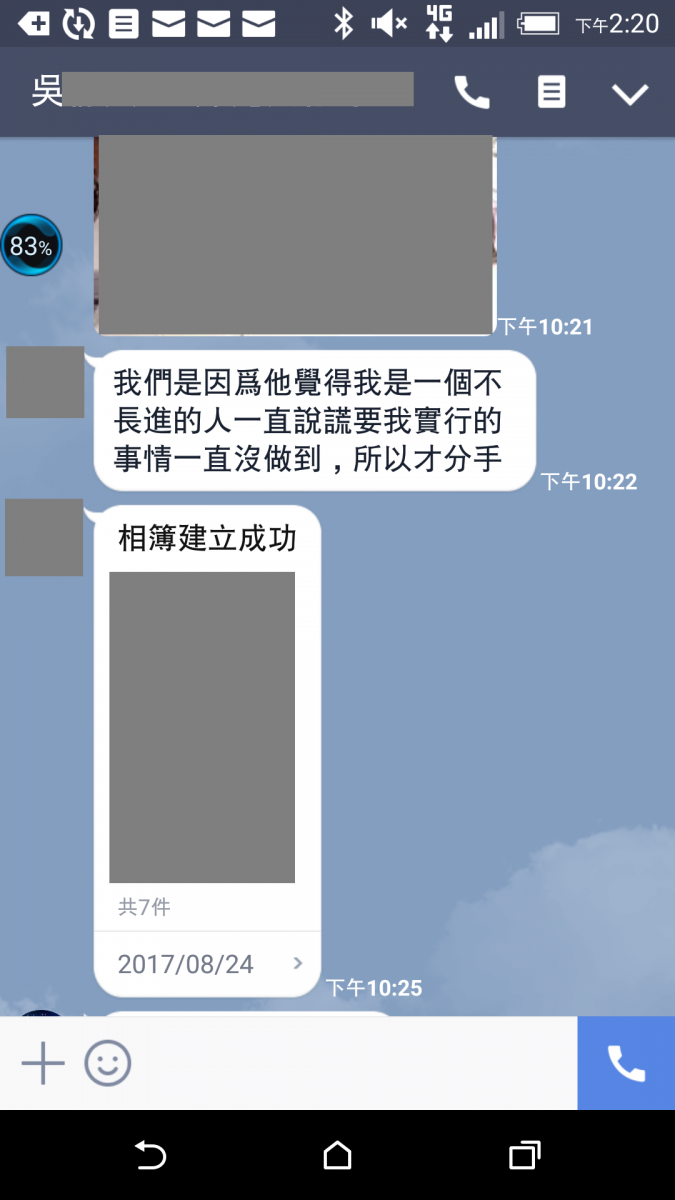The image size is (675, 1200).
Task: Open the emoji sticker picker
Action: click(x=108, y=1063)
